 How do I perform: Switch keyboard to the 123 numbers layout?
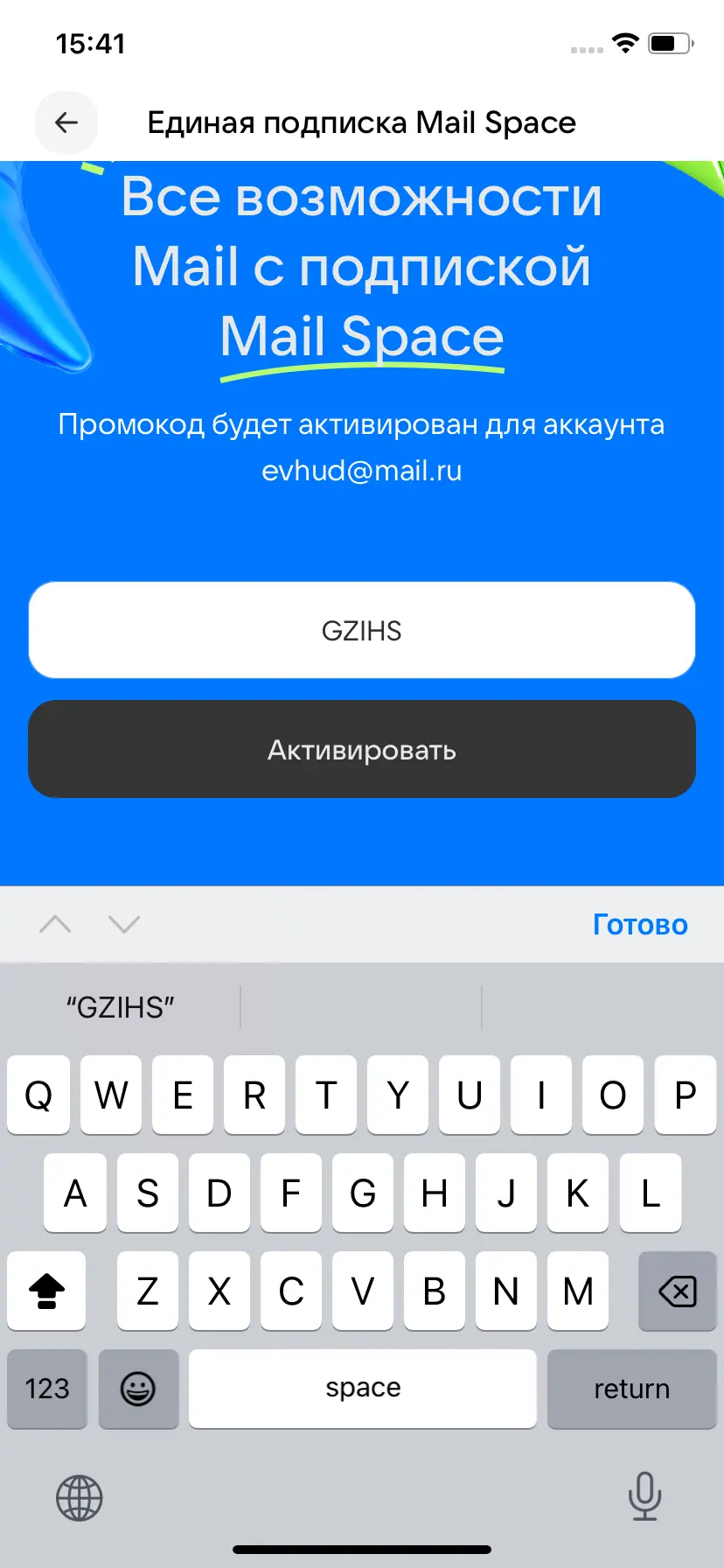[47, 1389]
